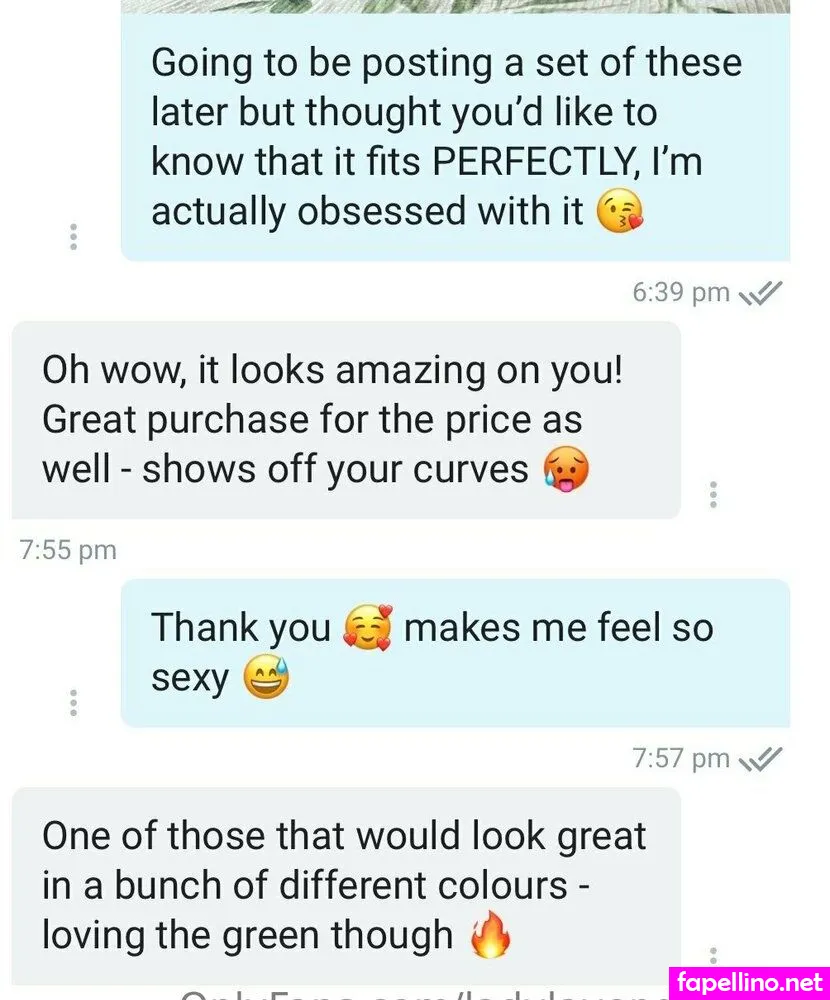Viewport: 830px width, 1000px height.
Task: Open options for 'Oh wow, it looks amazing' message
Action: (x=713, y=494)
